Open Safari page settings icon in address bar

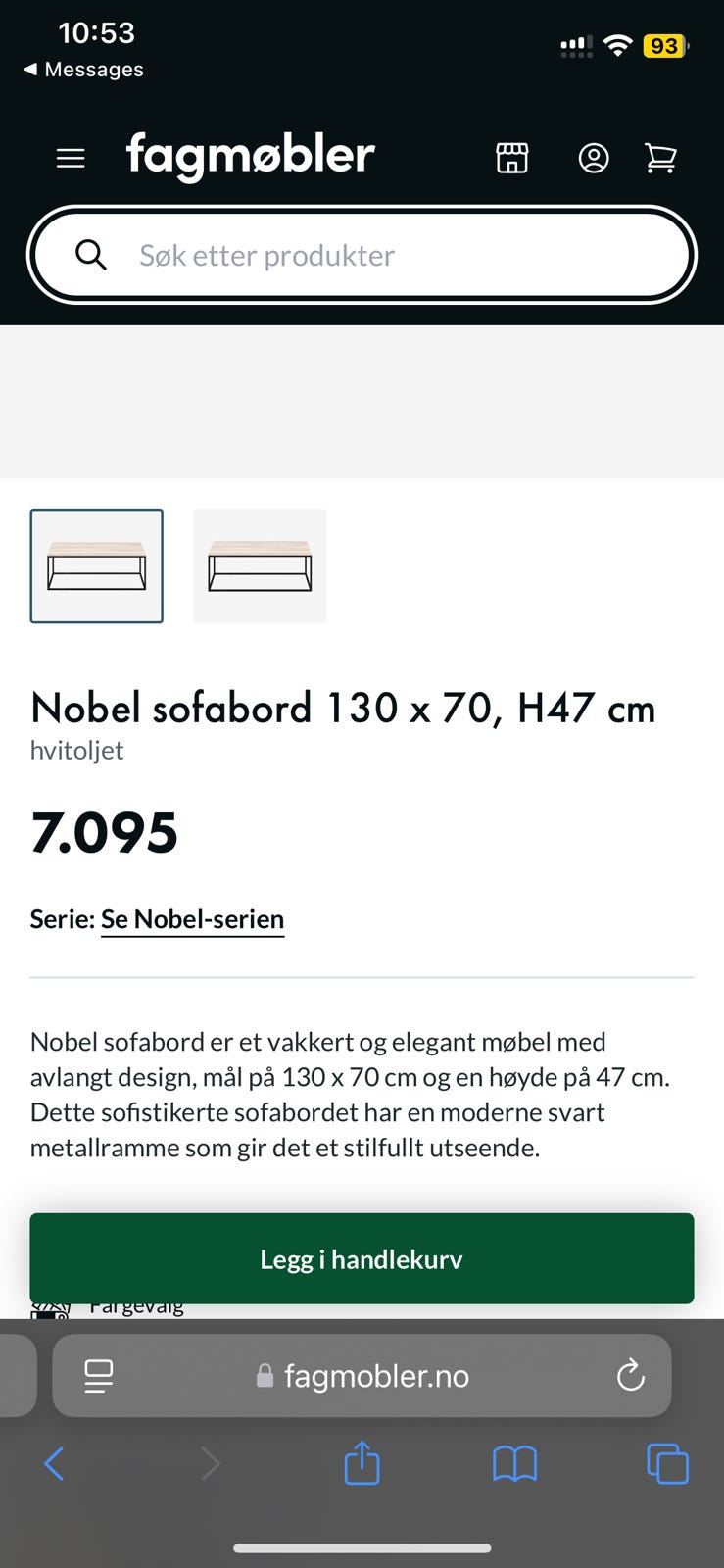point(97,1375)
